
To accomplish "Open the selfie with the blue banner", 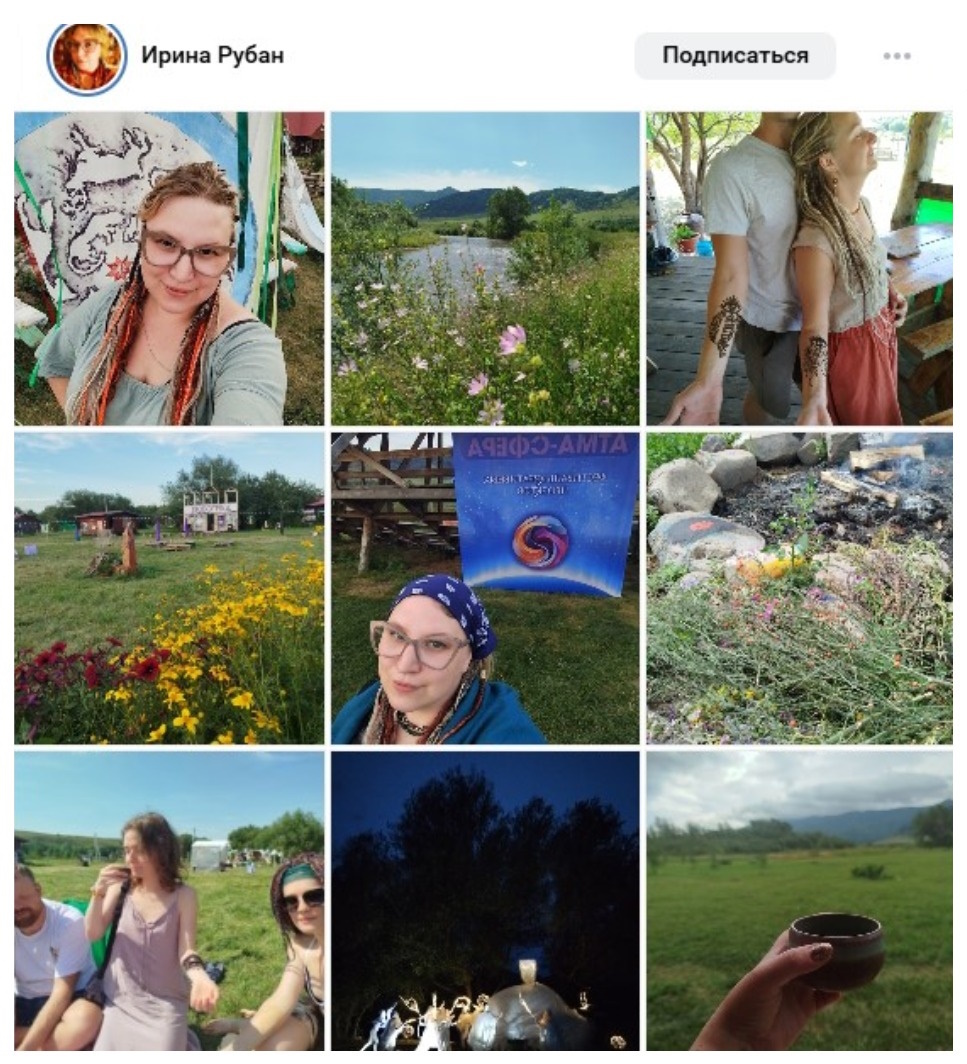I will [485, 587].
